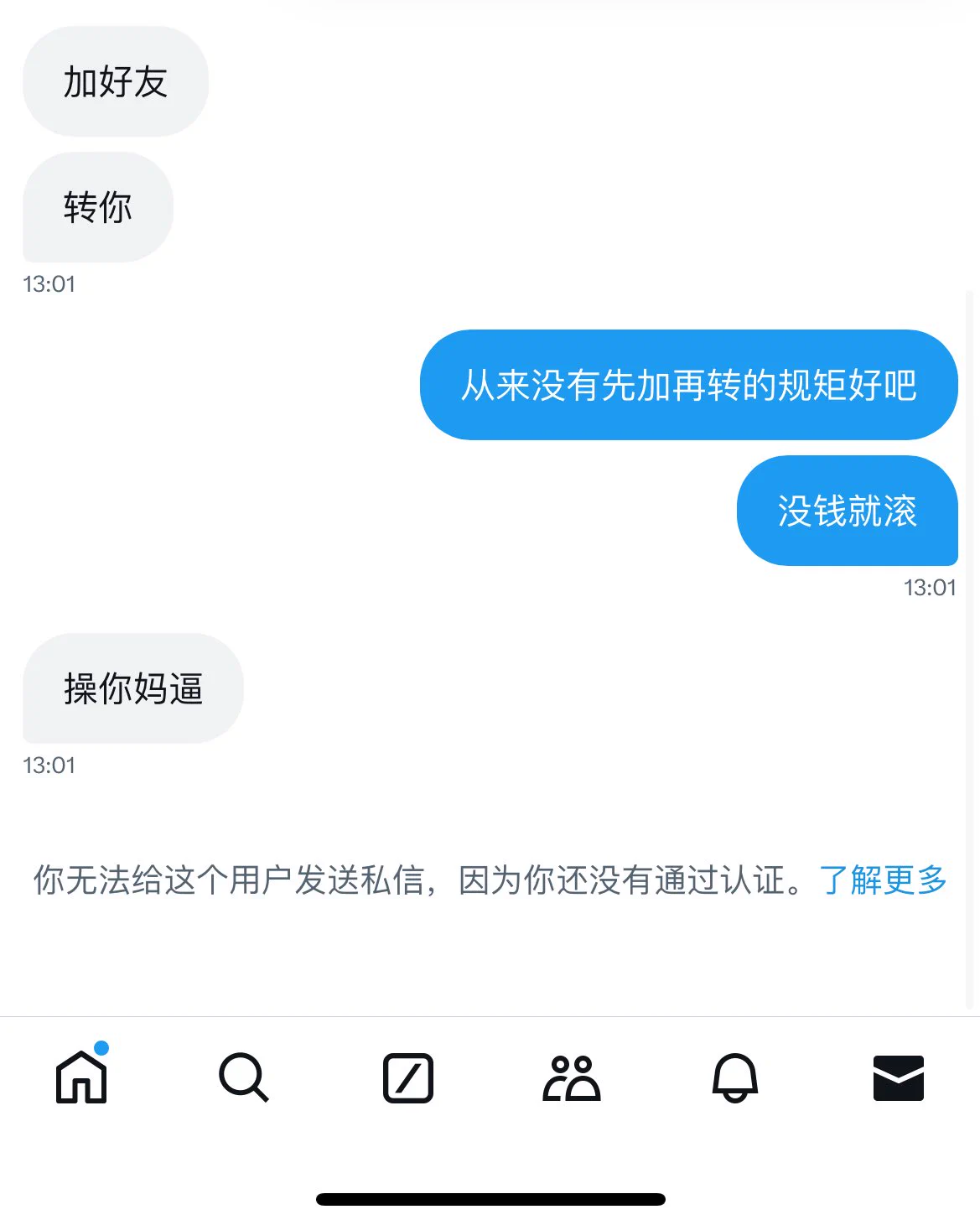This screenshot has height=1225, width=980.
Task: Open the Communities tab
Action: 572,1077
